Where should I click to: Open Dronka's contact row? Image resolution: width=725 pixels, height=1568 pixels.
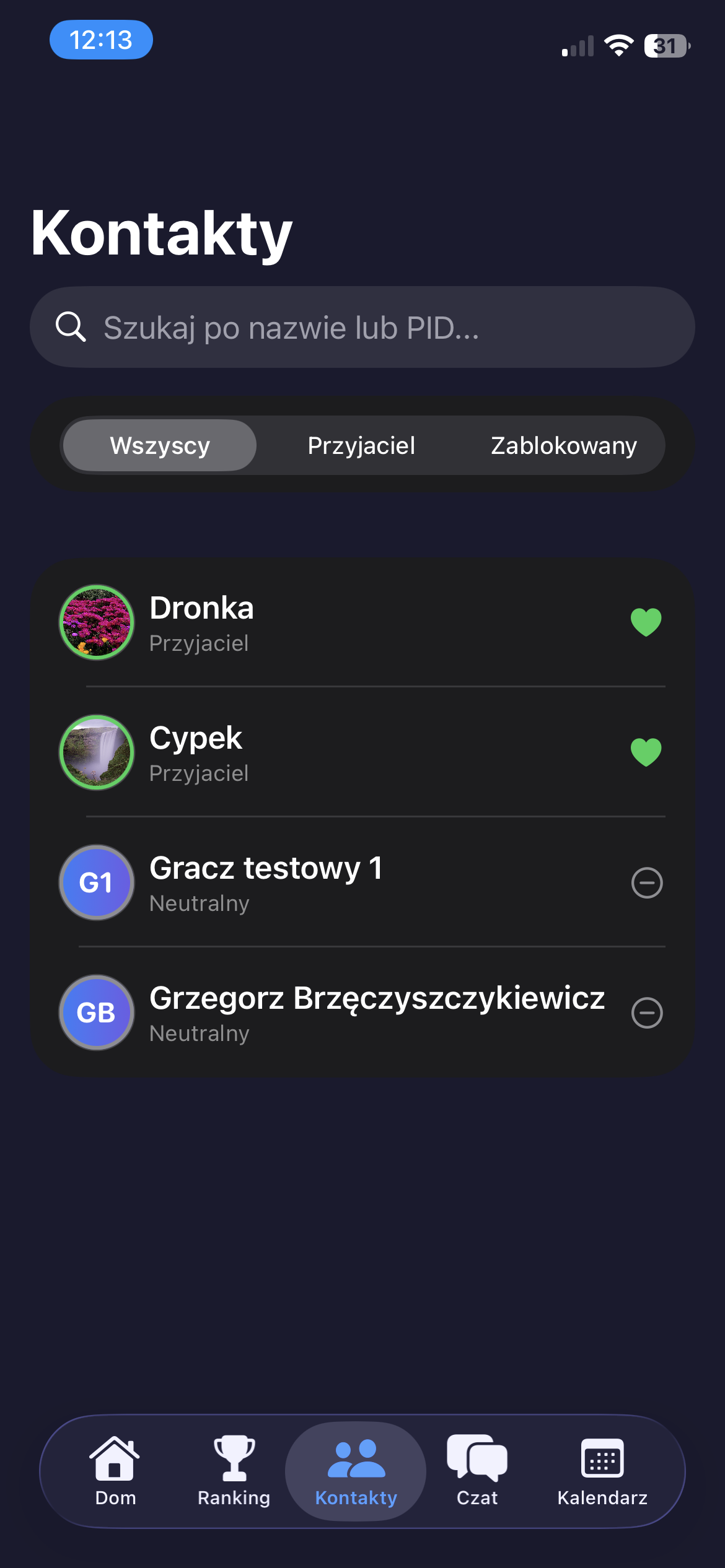tap(310, 622)
